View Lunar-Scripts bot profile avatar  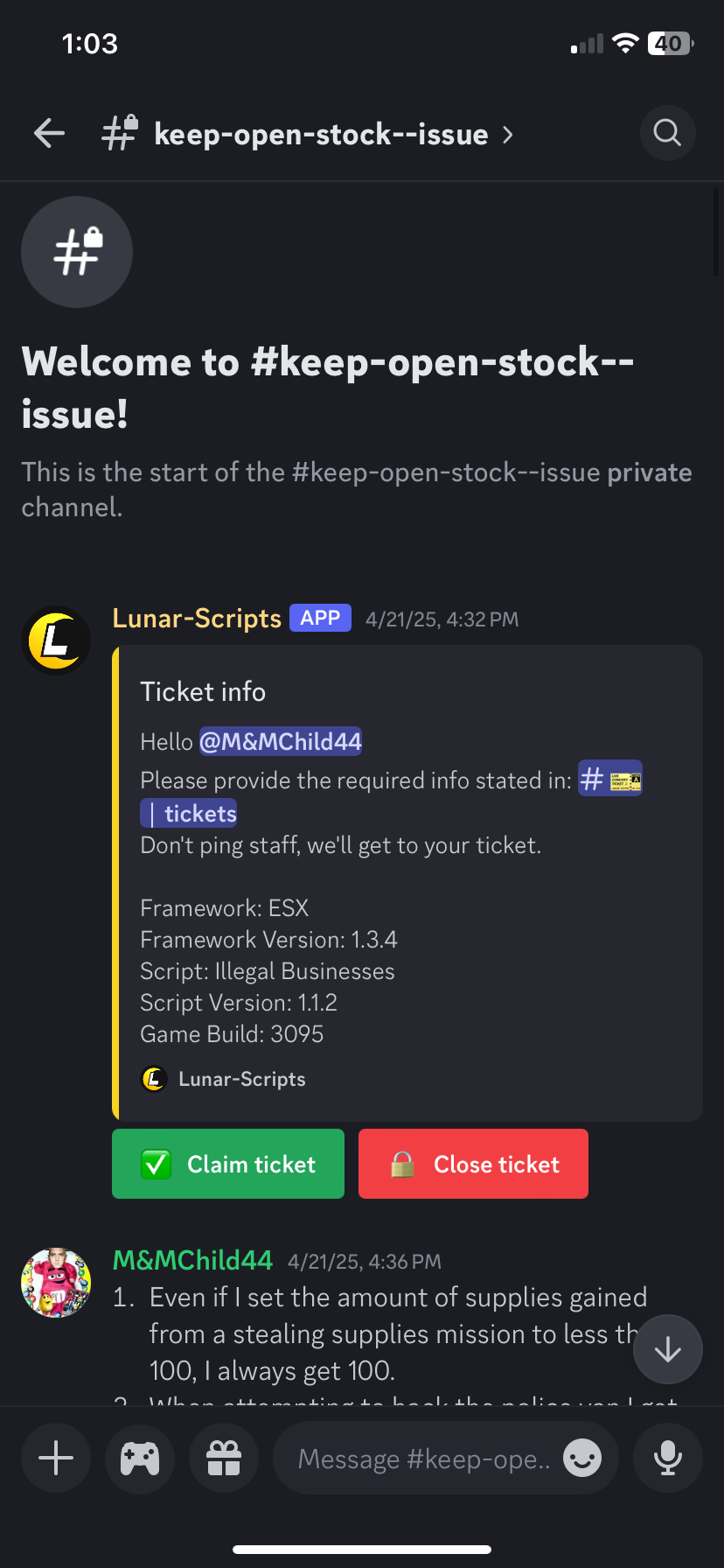pos(56,640)
